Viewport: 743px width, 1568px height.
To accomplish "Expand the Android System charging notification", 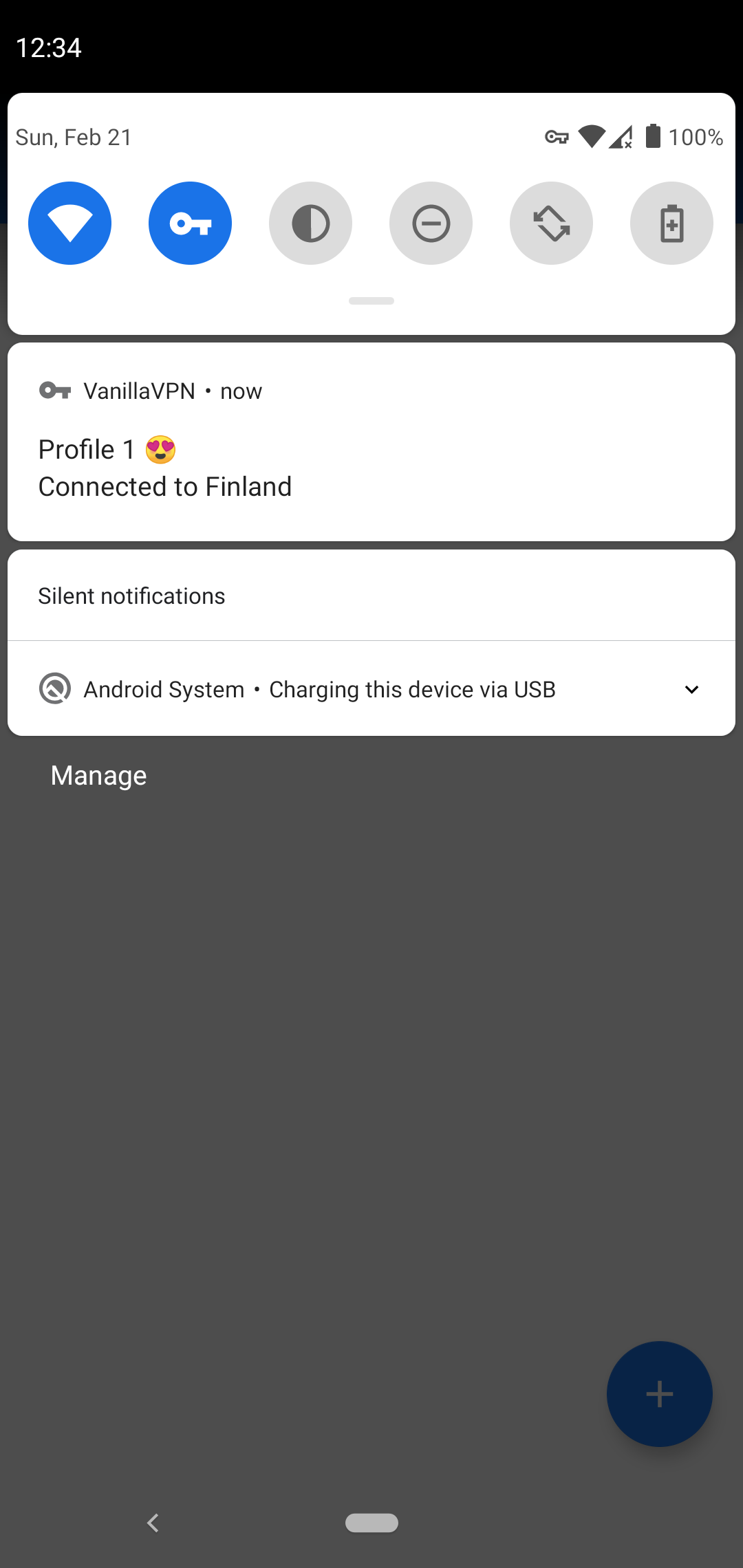I will coord(692,688).
